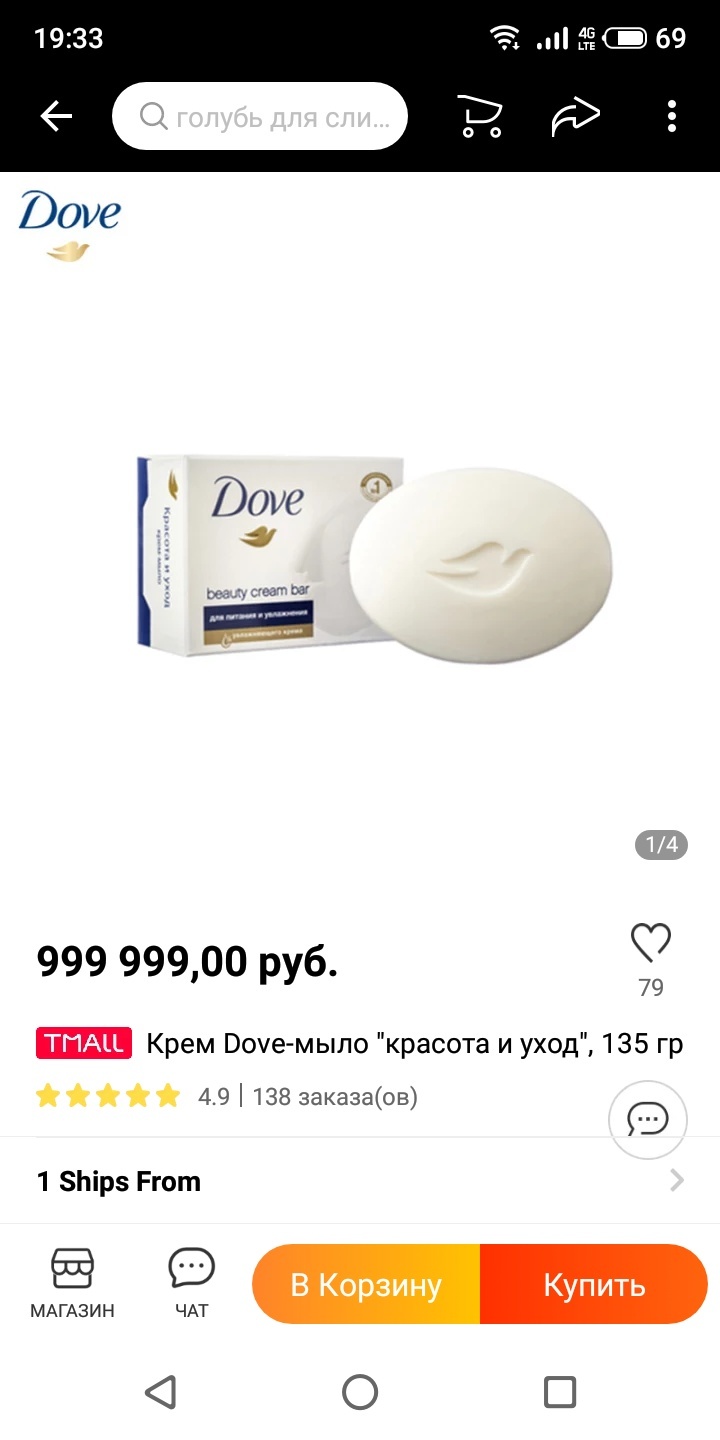Tap the system home button
This screenshot has height=1440, width=720.
click(x=360, y=1391)
